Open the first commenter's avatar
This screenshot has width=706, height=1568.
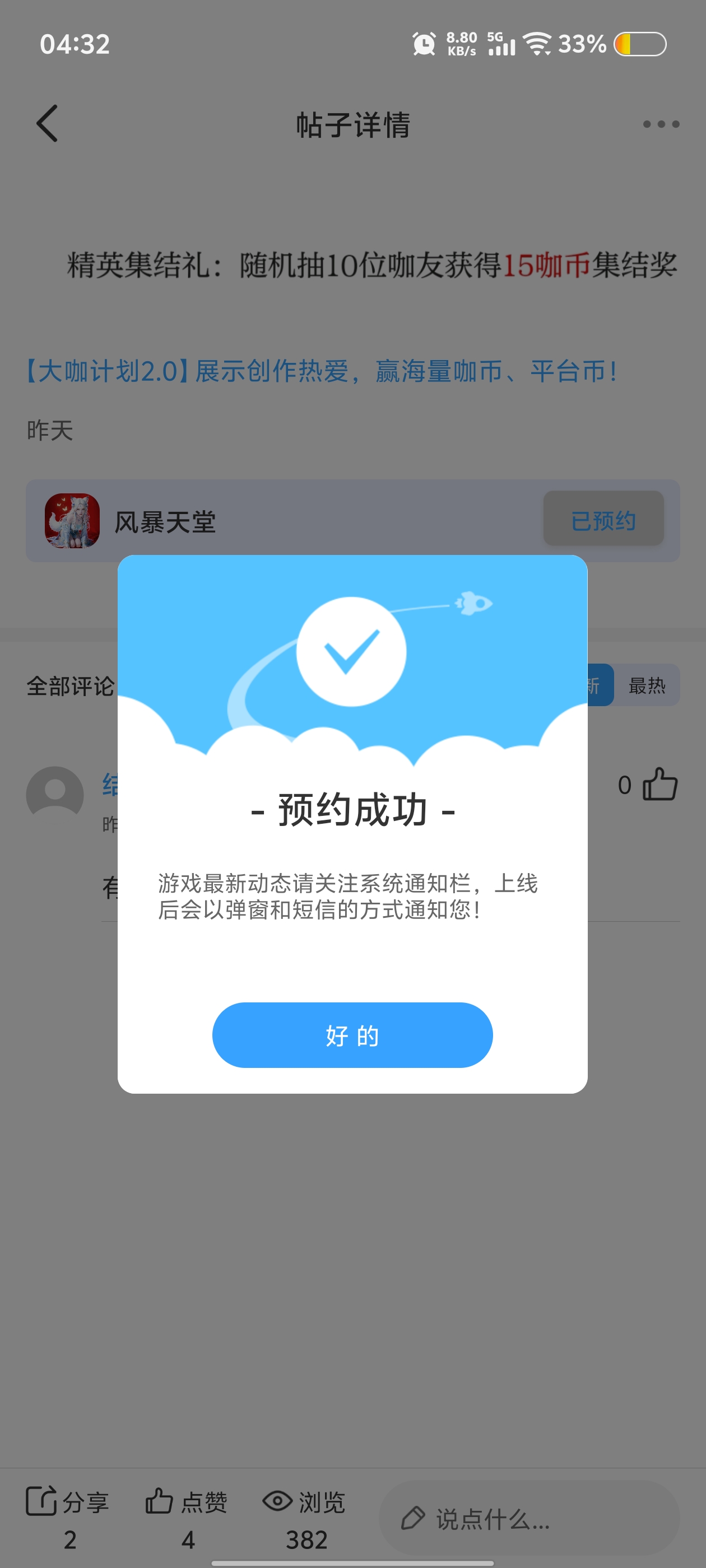55,794
